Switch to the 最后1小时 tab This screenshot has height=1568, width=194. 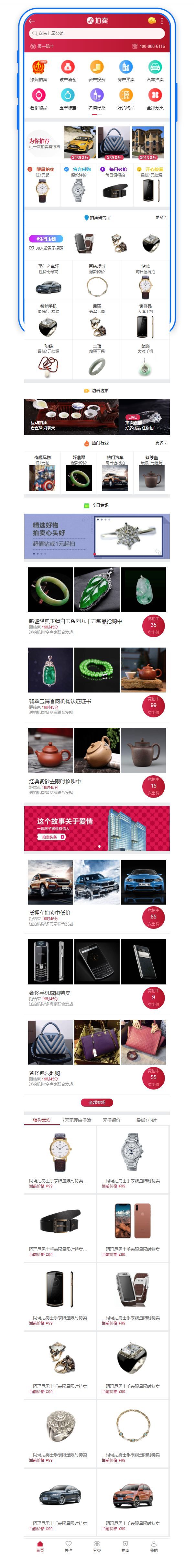coord(146,1120)
